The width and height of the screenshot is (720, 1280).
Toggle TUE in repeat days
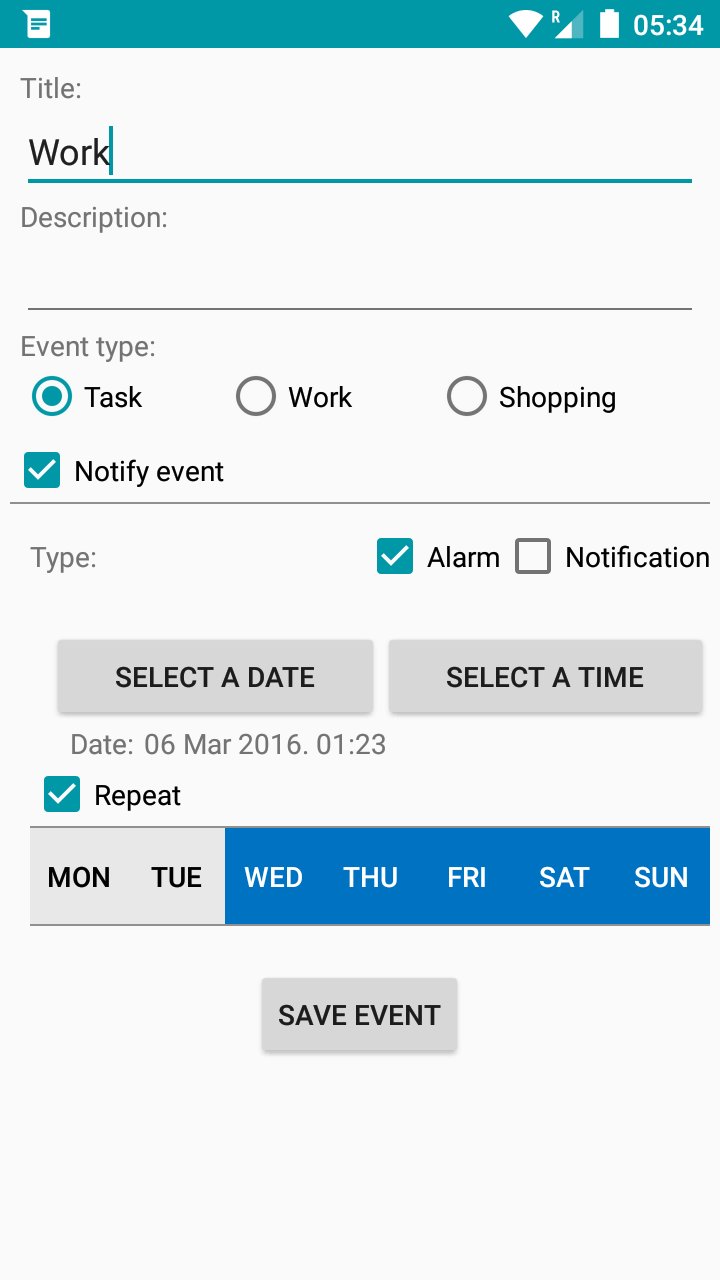pyautogui.click(x=177, y=877)
